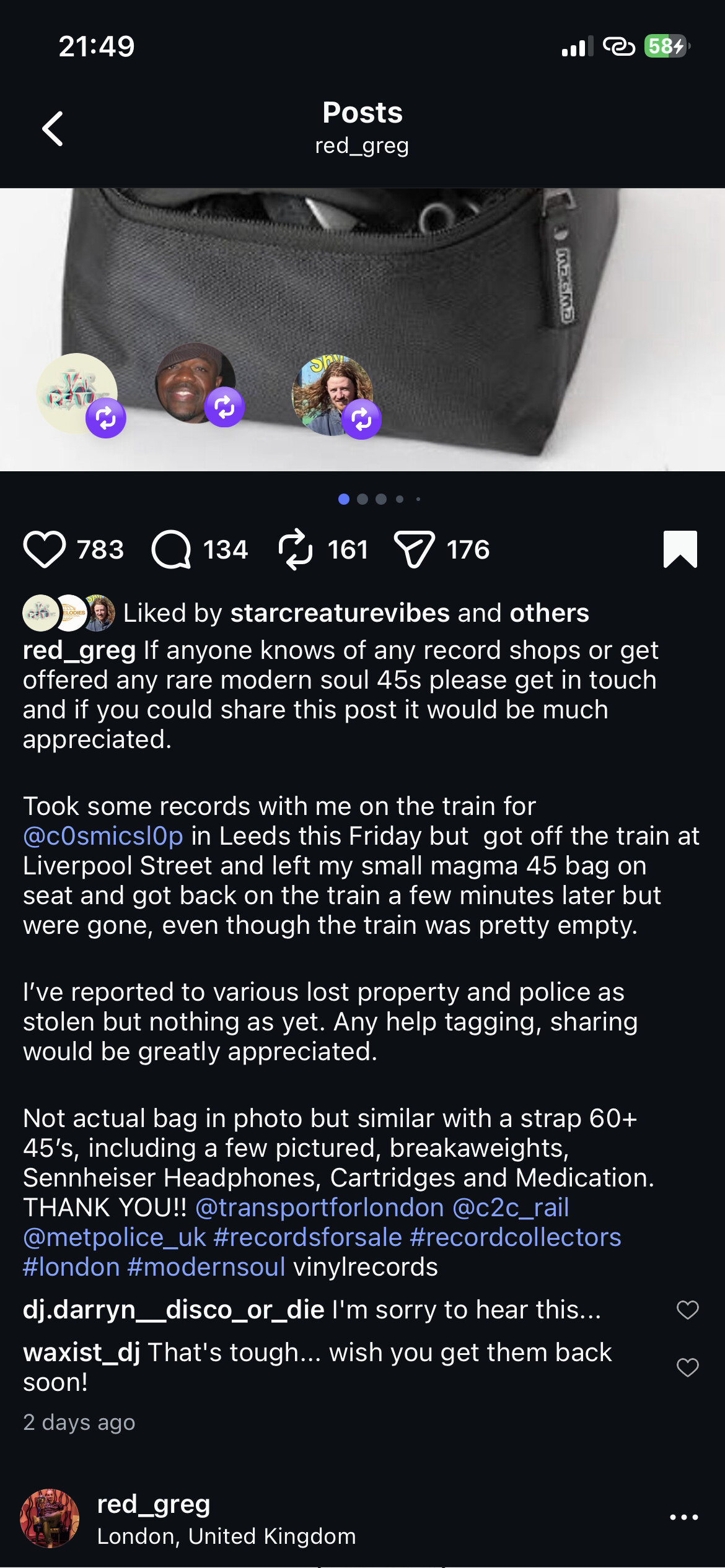Image resolution: width=725 pixels, height=1568 pixels.
Task: Open the @transportforlondon mention
Action: point(320,1208)
